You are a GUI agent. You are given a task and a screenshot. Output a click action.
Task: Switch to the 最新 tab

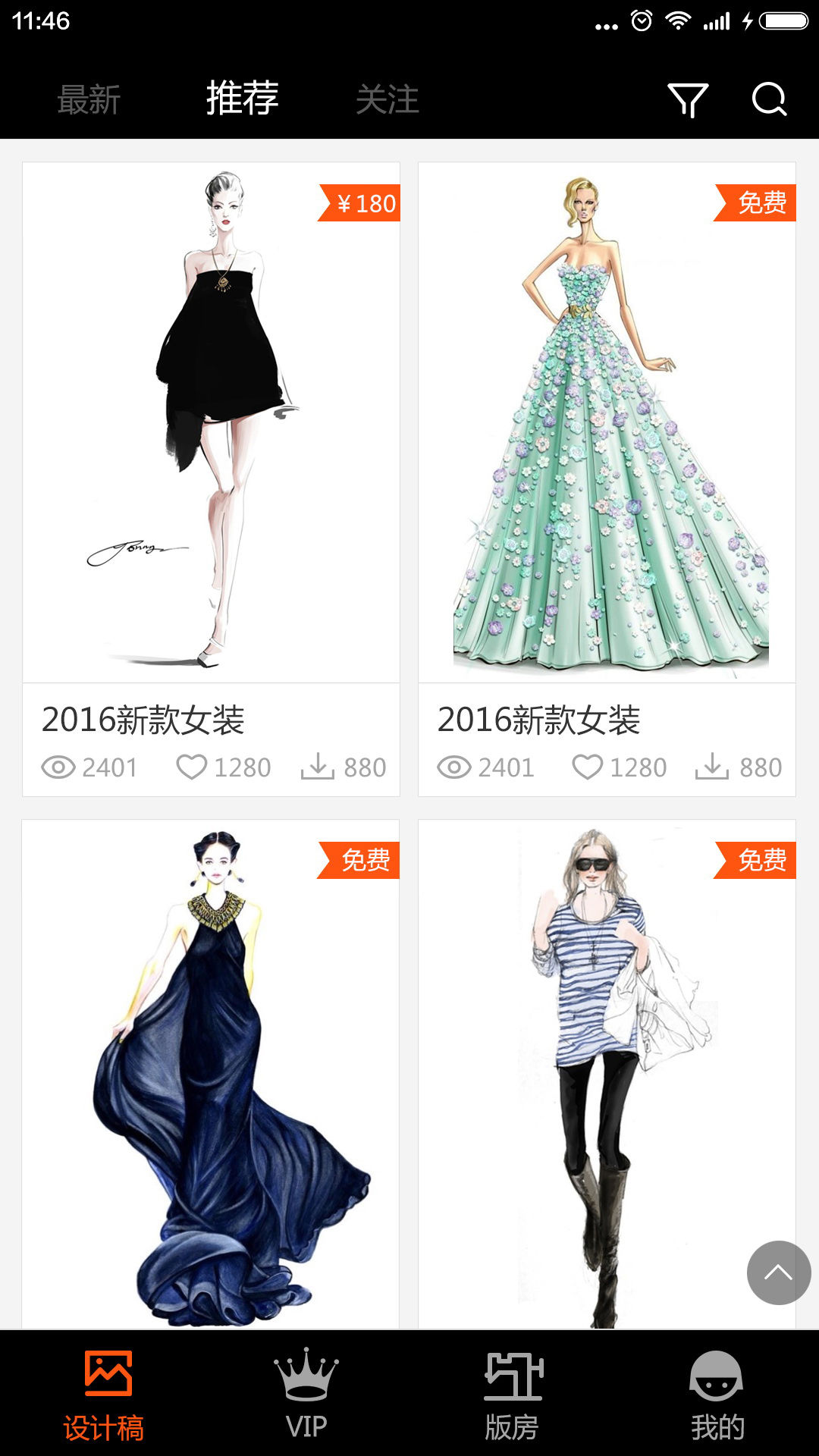pyautogui.click(x=89, y=100)
